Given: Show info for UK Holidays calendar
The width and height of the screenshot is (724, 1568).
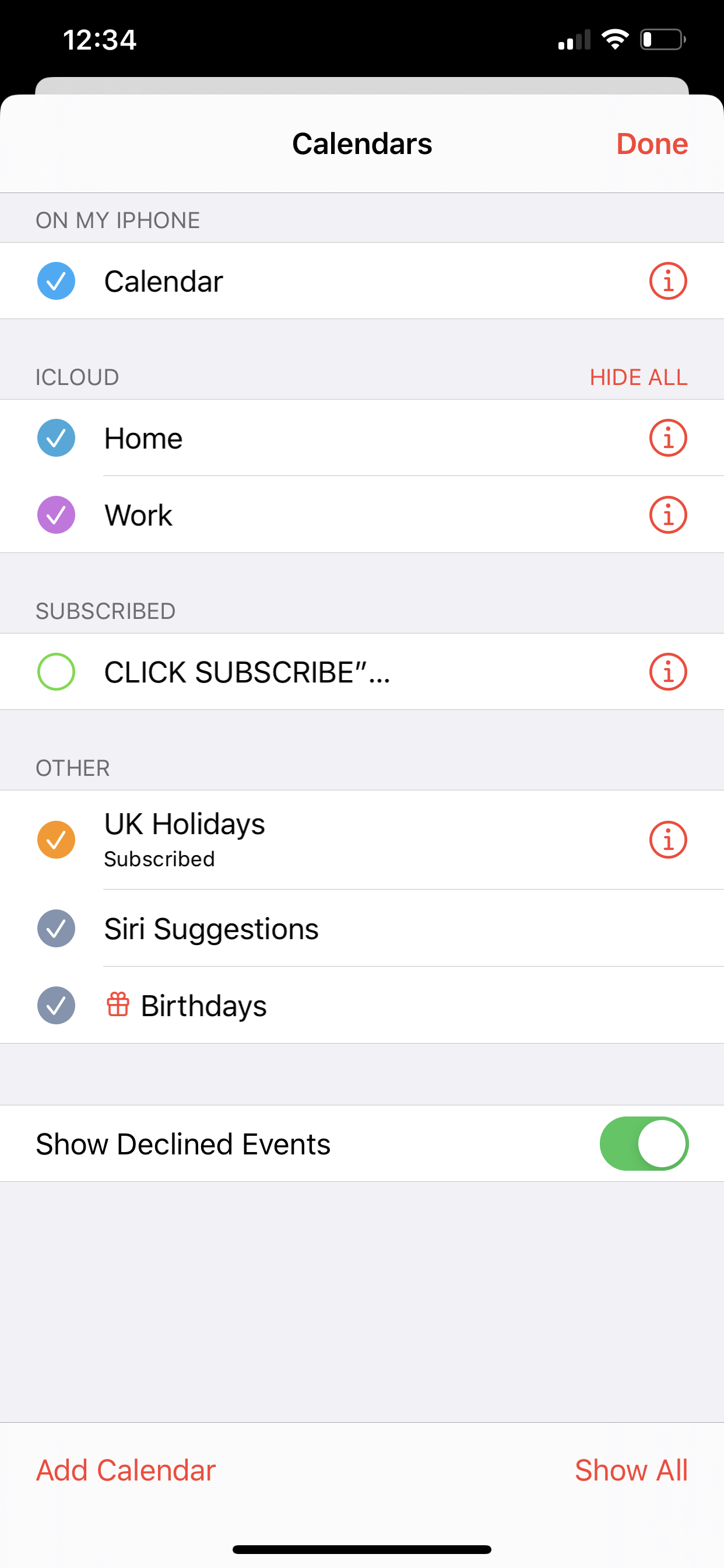Looking at the screenshot, I should tap(667, 840).
